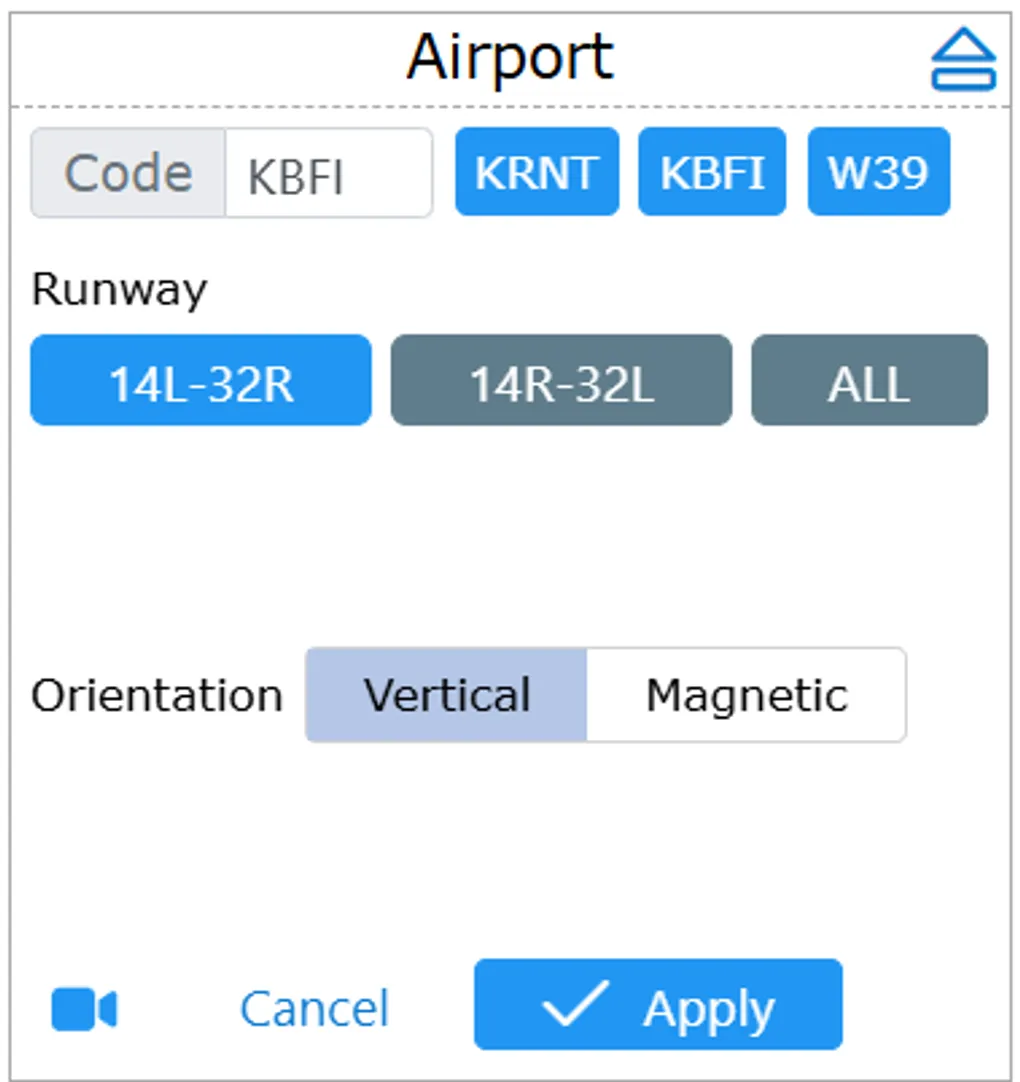1020x1082 pixels.
Task: Show ALL runways
Action: (869, 381)
